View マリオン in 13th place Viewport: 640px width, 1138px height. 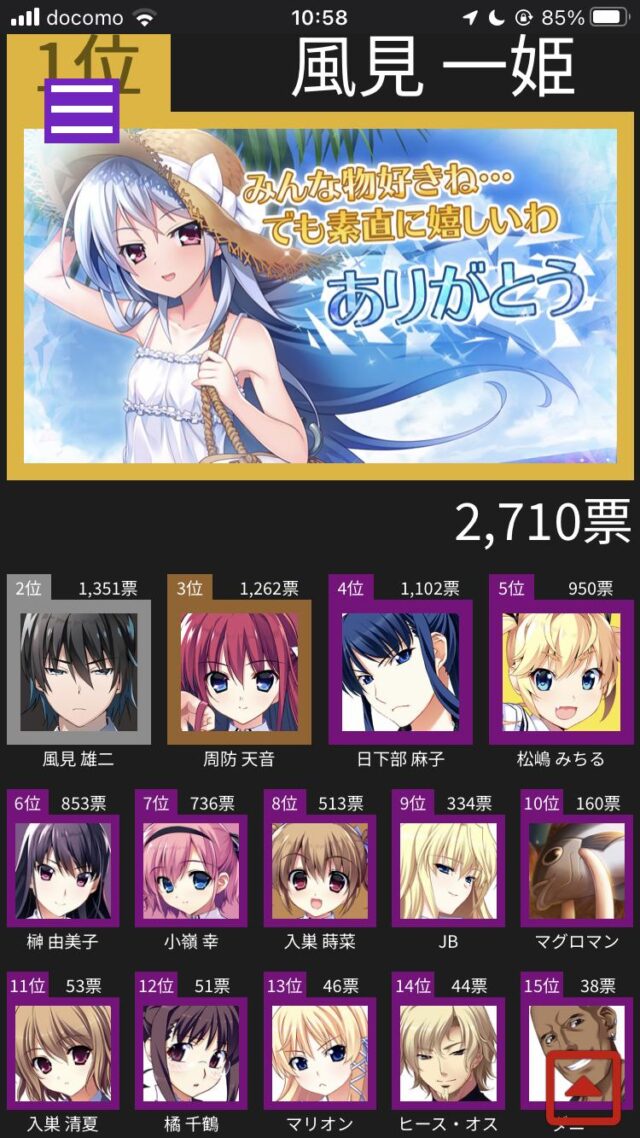point(319,1055)
